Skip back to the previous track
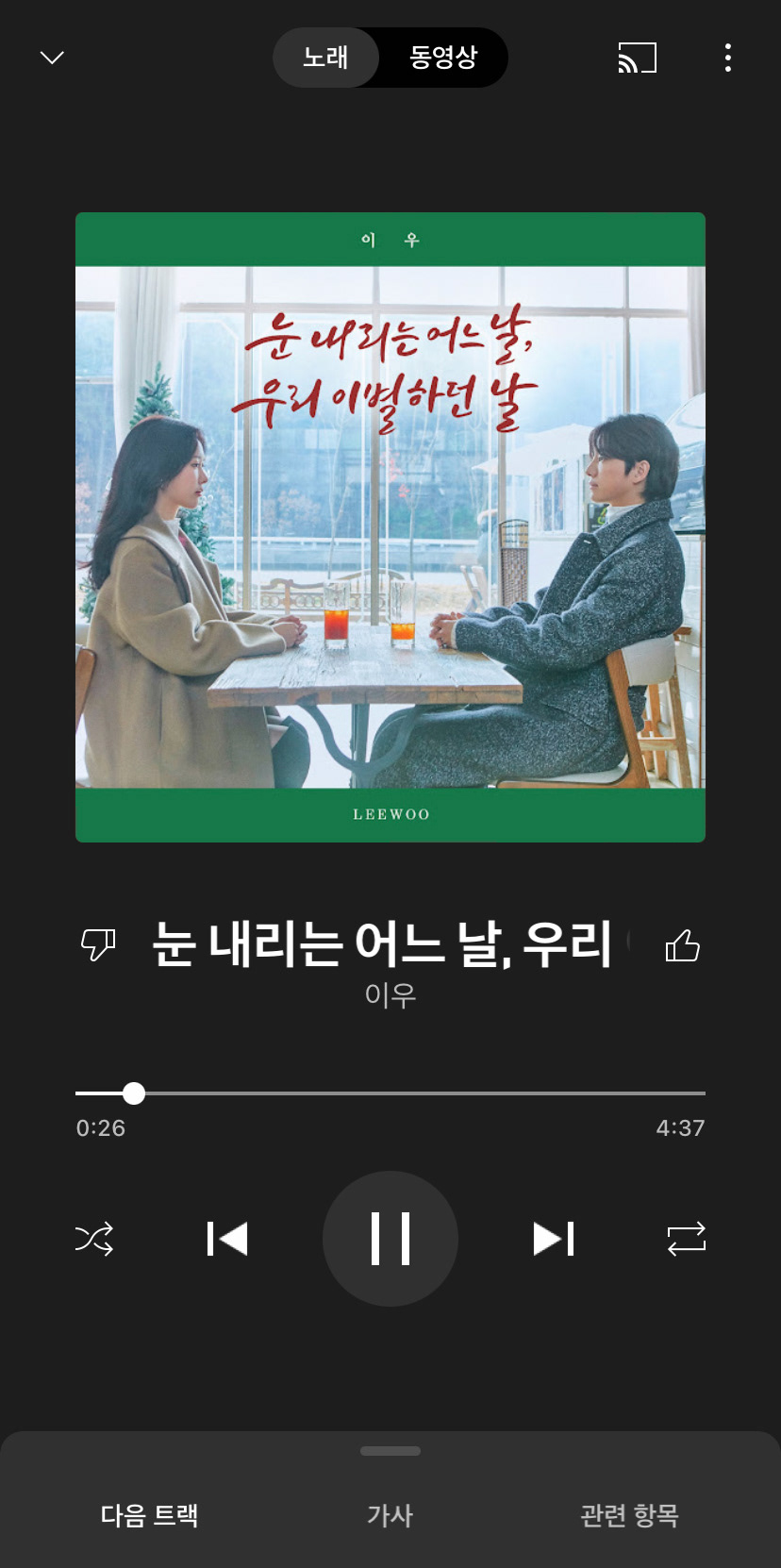This screenshot has height=1568, width=781. [226, 1239]
